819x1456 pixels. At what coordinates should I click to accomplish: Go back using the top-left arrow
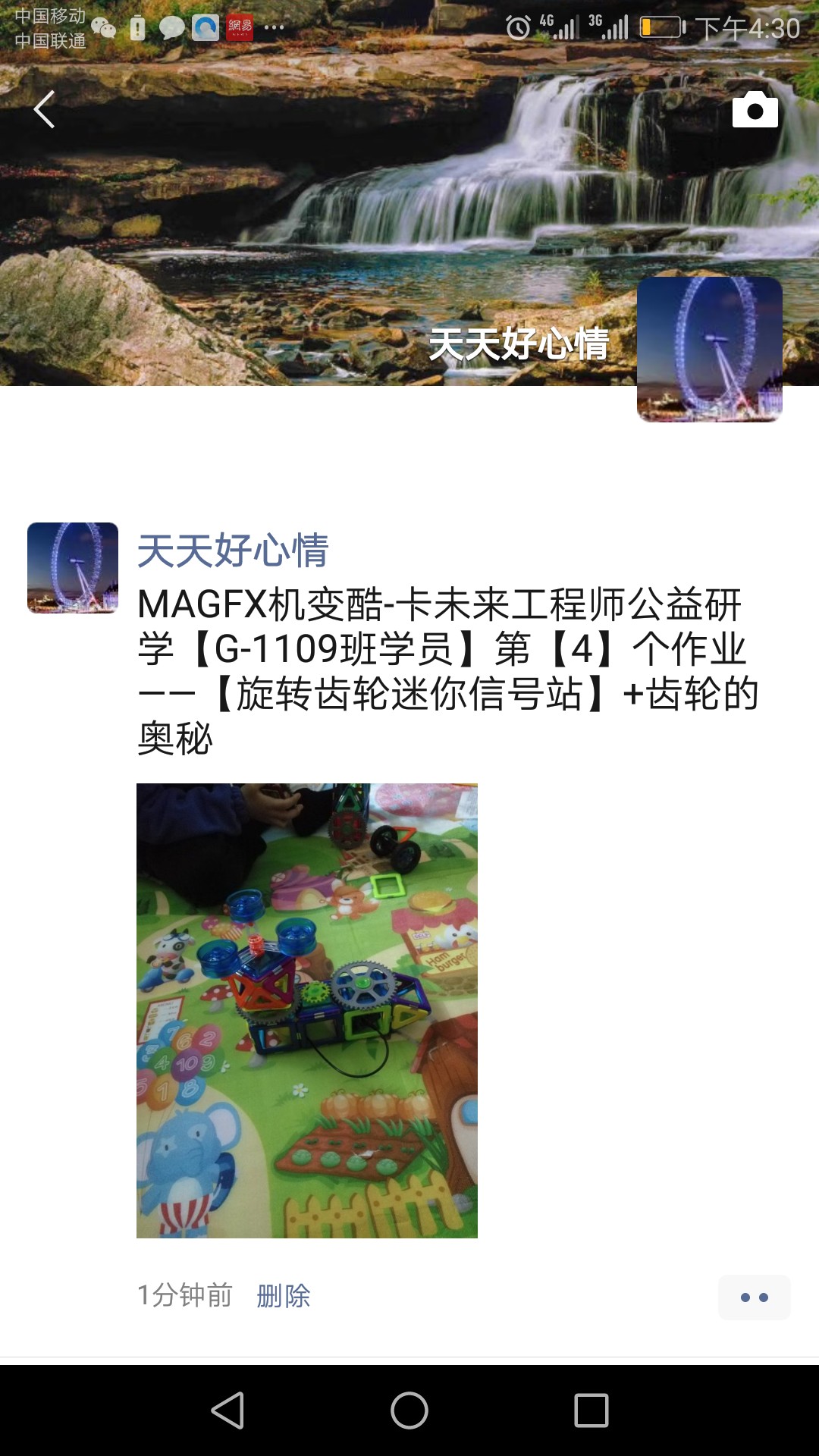pyautogui.click(x=44, y=110)
